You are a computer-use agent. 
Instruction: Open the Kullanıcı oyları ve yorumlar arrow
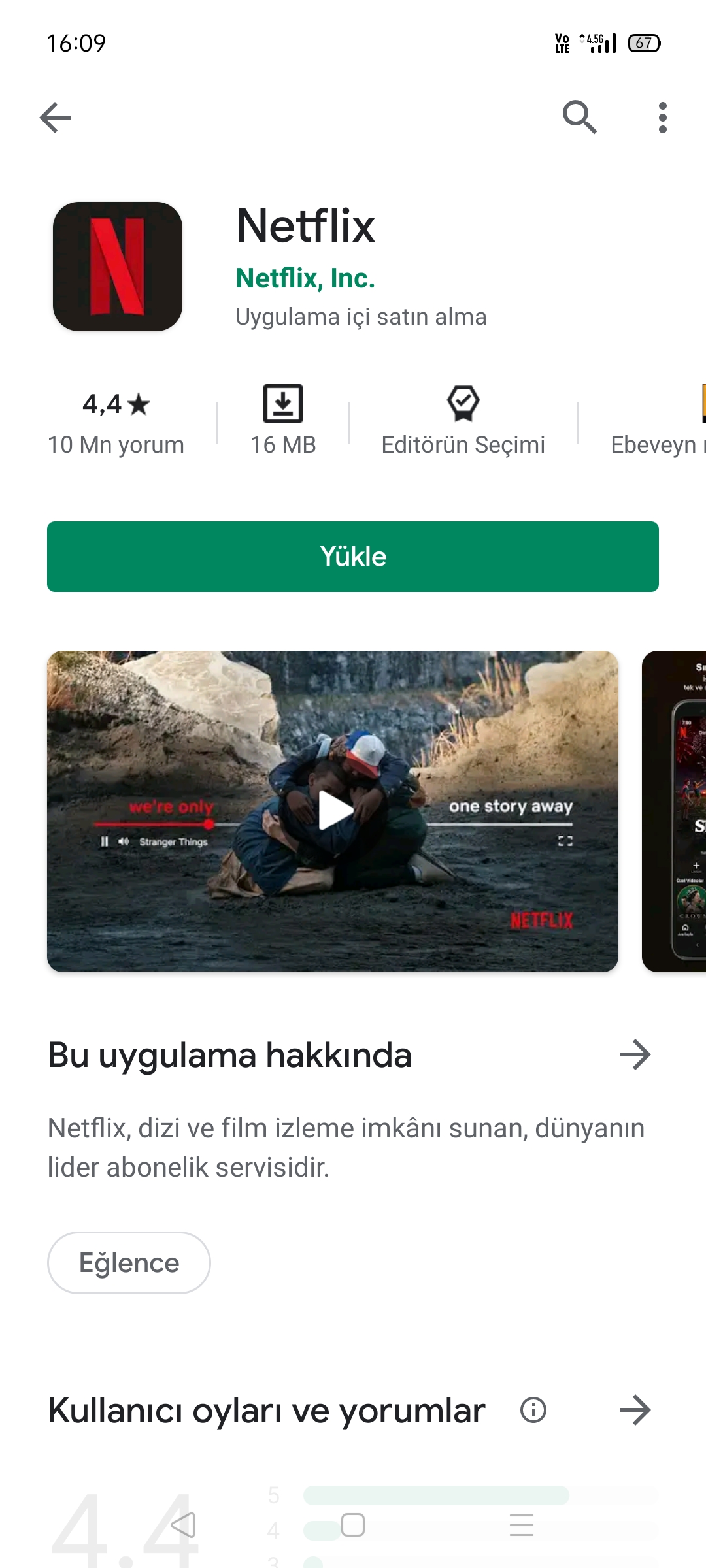click(635, 1410)
